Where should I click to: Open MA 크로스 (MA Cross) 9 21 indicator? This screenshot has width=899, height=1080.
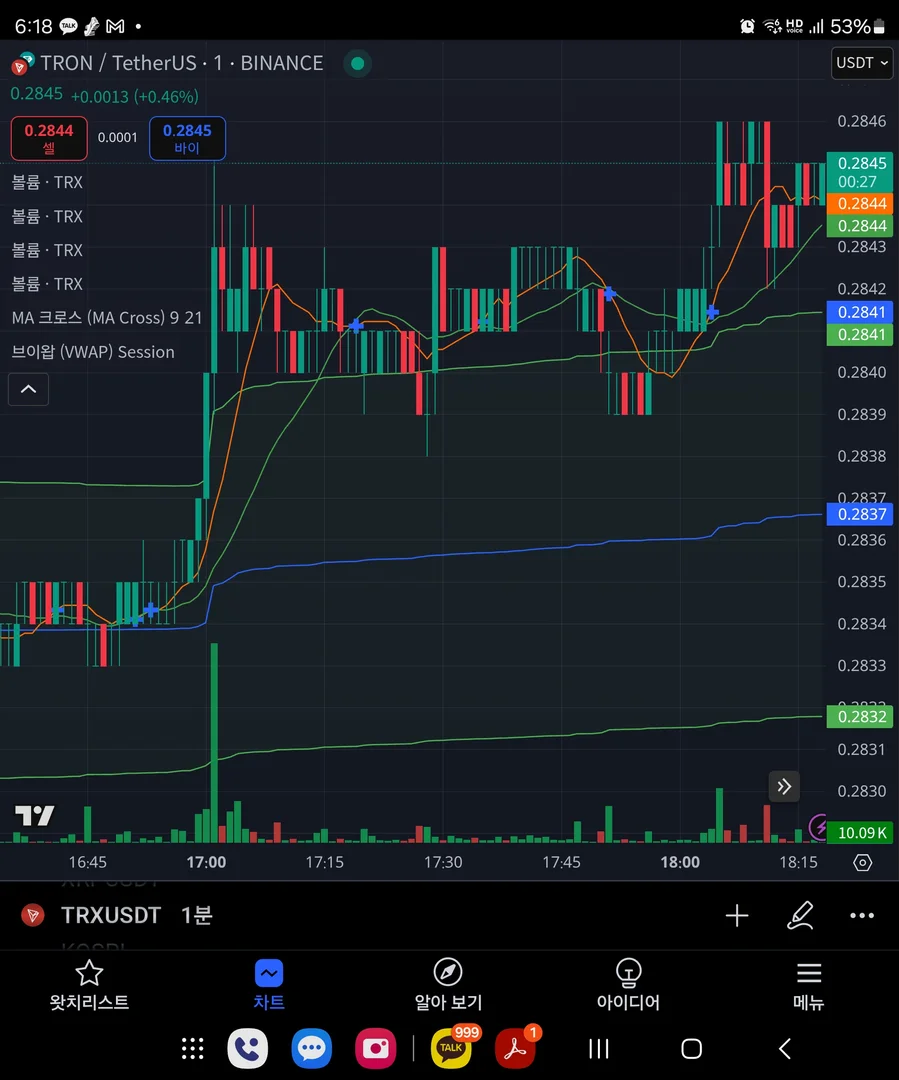tap(107, 318)
